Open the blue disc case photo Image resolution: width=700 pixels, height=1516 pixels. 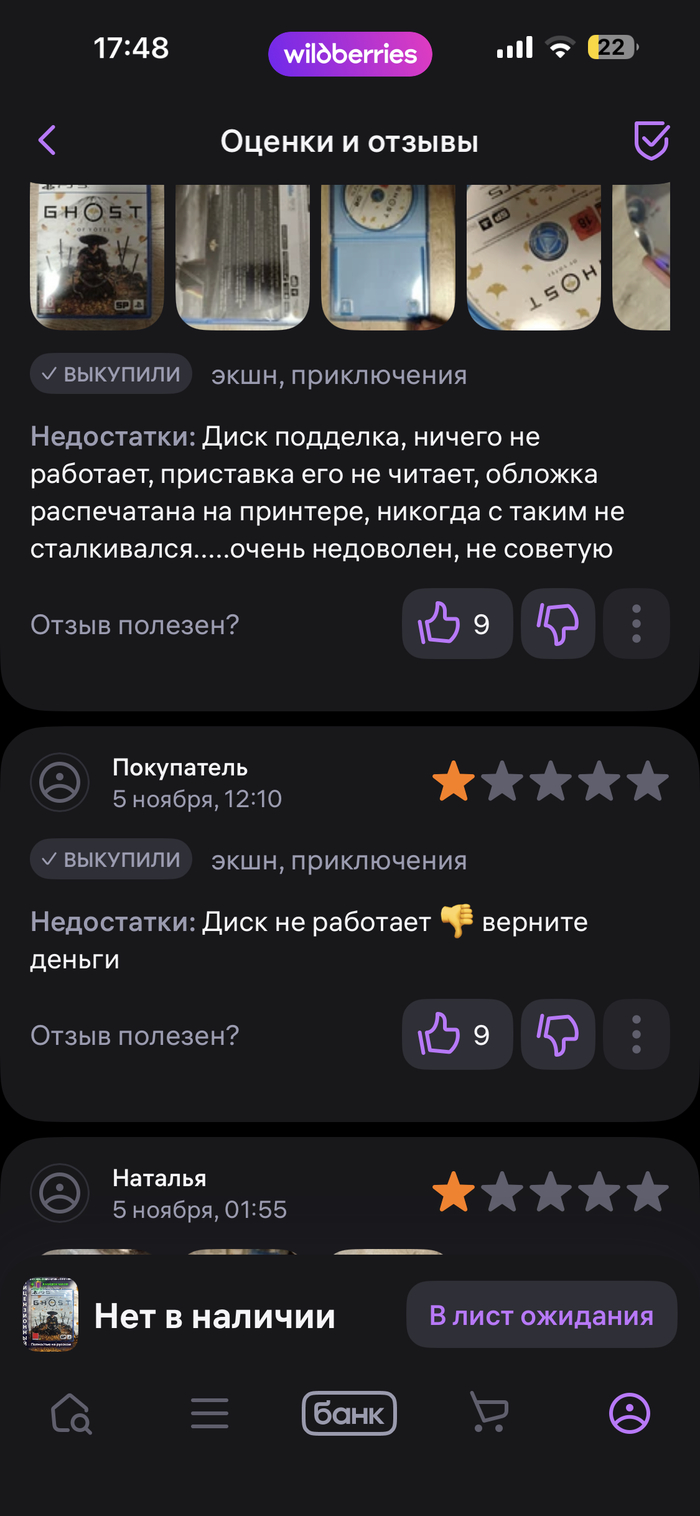click(x=388, y=256)
